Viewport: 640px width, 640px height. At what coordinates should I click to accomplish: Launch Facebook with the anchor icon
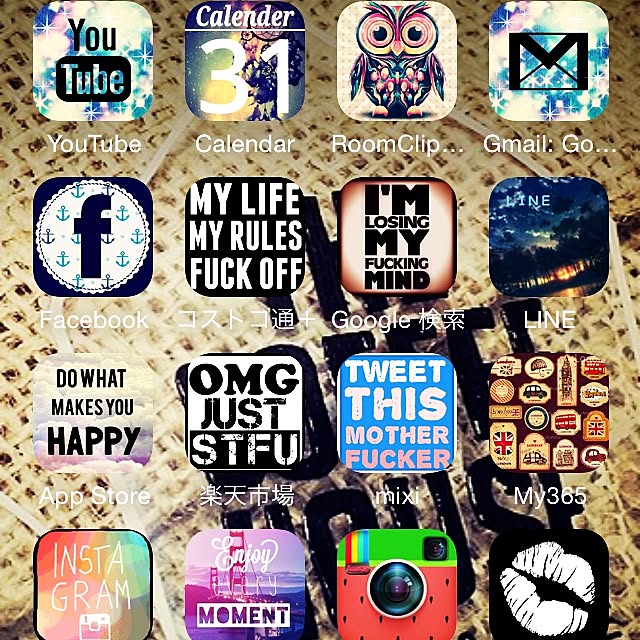(x=93, y=237)
